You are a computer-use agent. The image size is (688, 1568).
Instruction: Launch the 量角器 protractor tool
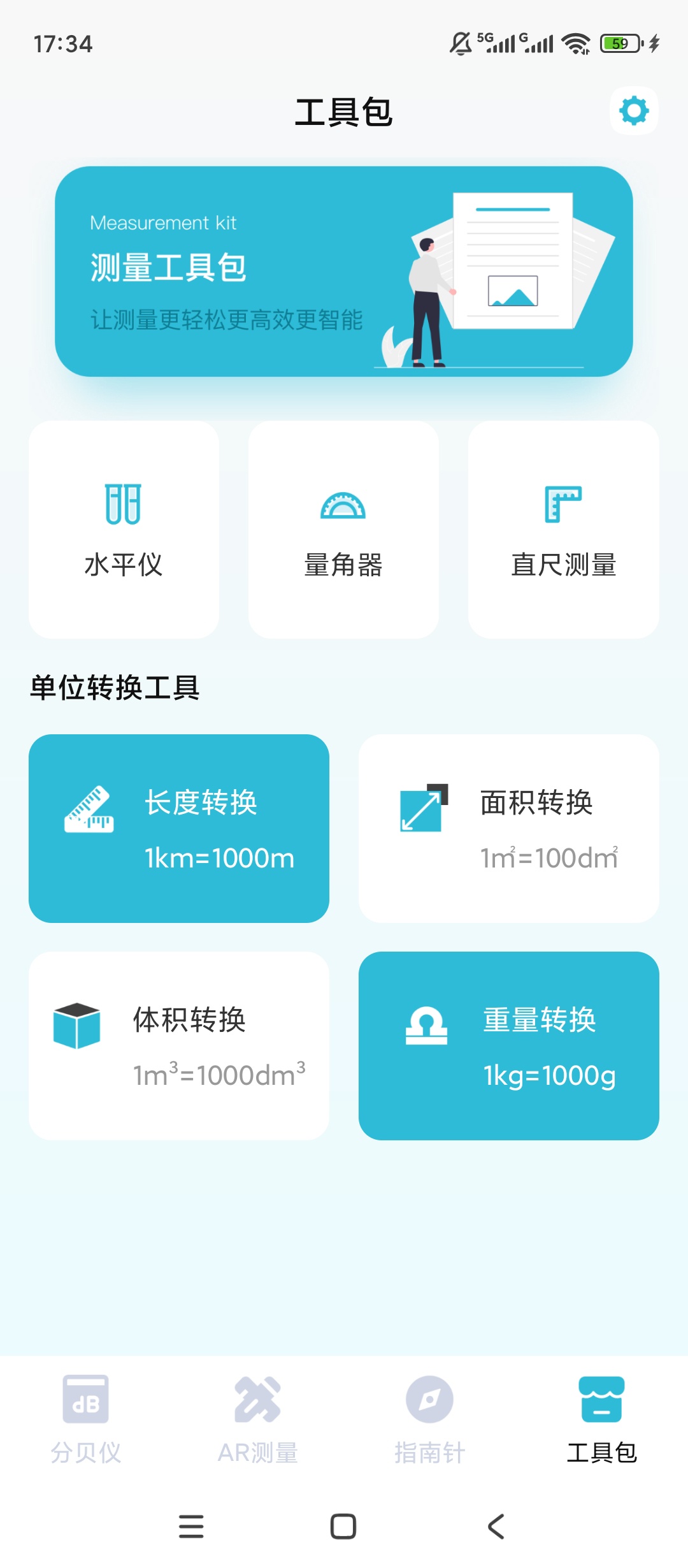coord(343,529)
